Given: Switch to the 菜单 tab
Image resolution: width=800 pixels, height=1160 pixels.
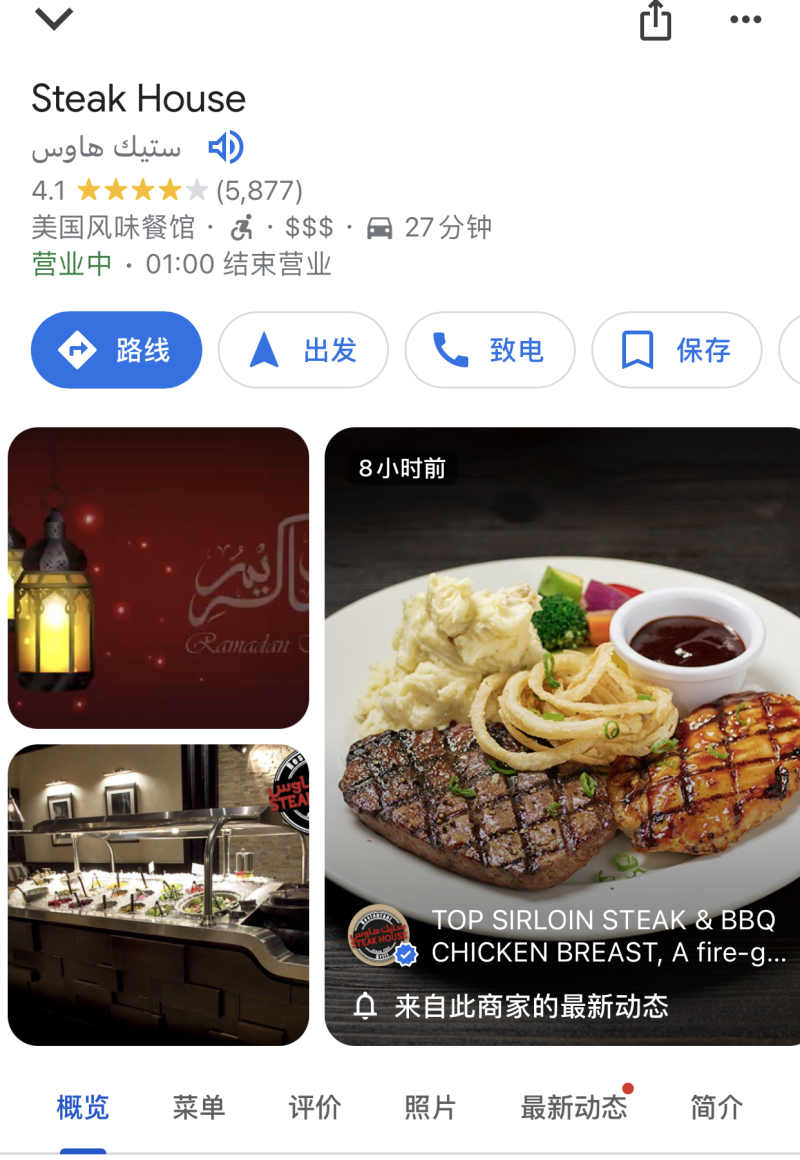Looking at the screenshot, I should [198, 1107].
